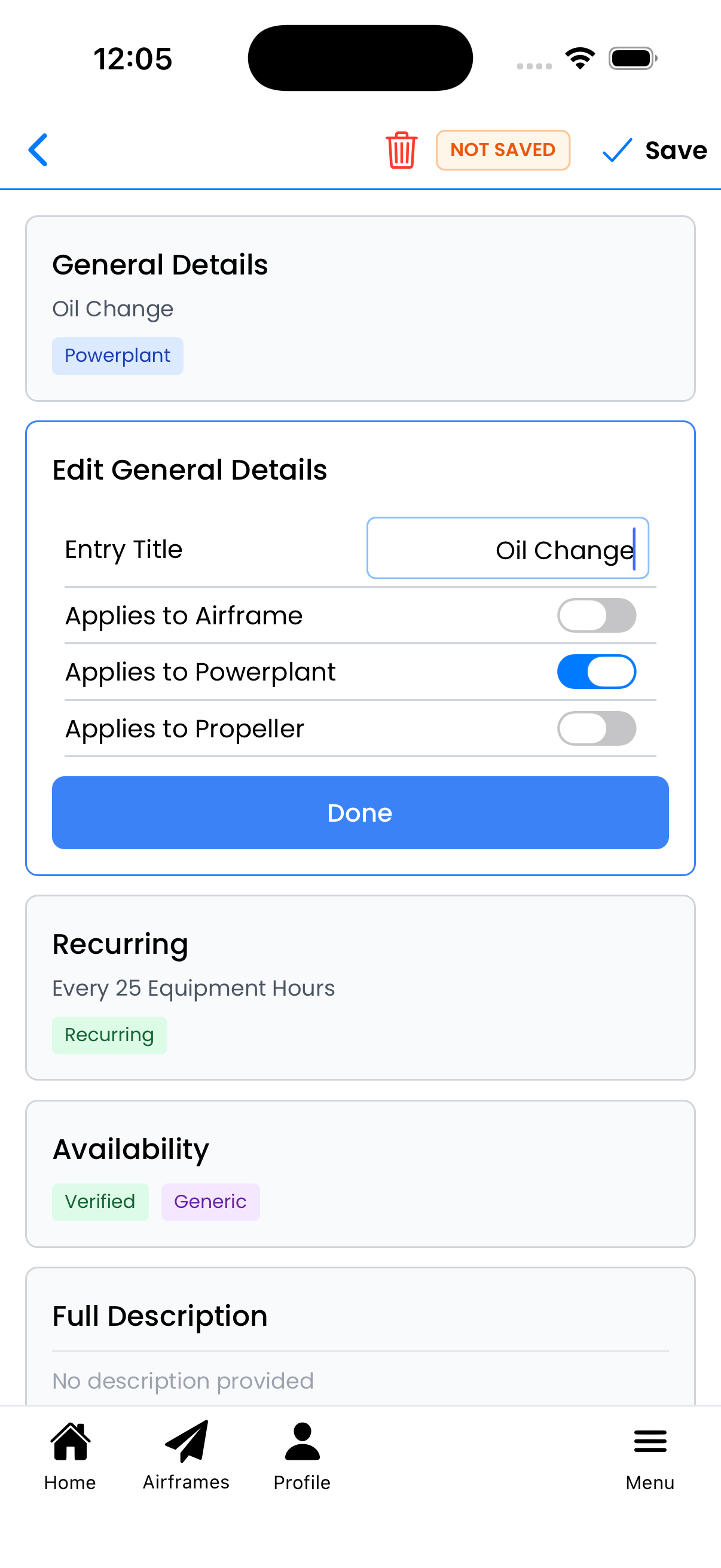This screenshot has height=1568, width=721.
Task: Go back using the blue arrow
Action: [38, 150]
